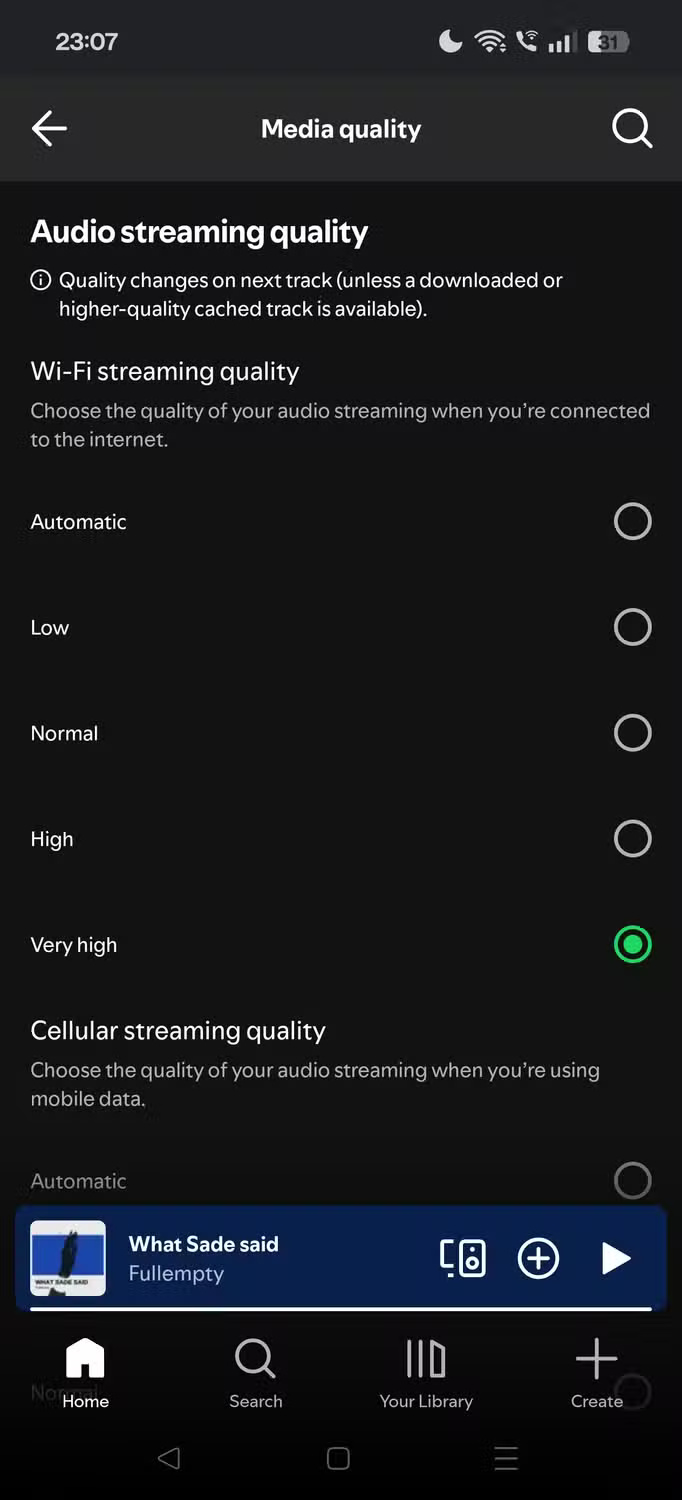The height and width of the screenshot is (1500, 682).
Task: Switch to the Search tab
Action: click(x=255, y=1373)
